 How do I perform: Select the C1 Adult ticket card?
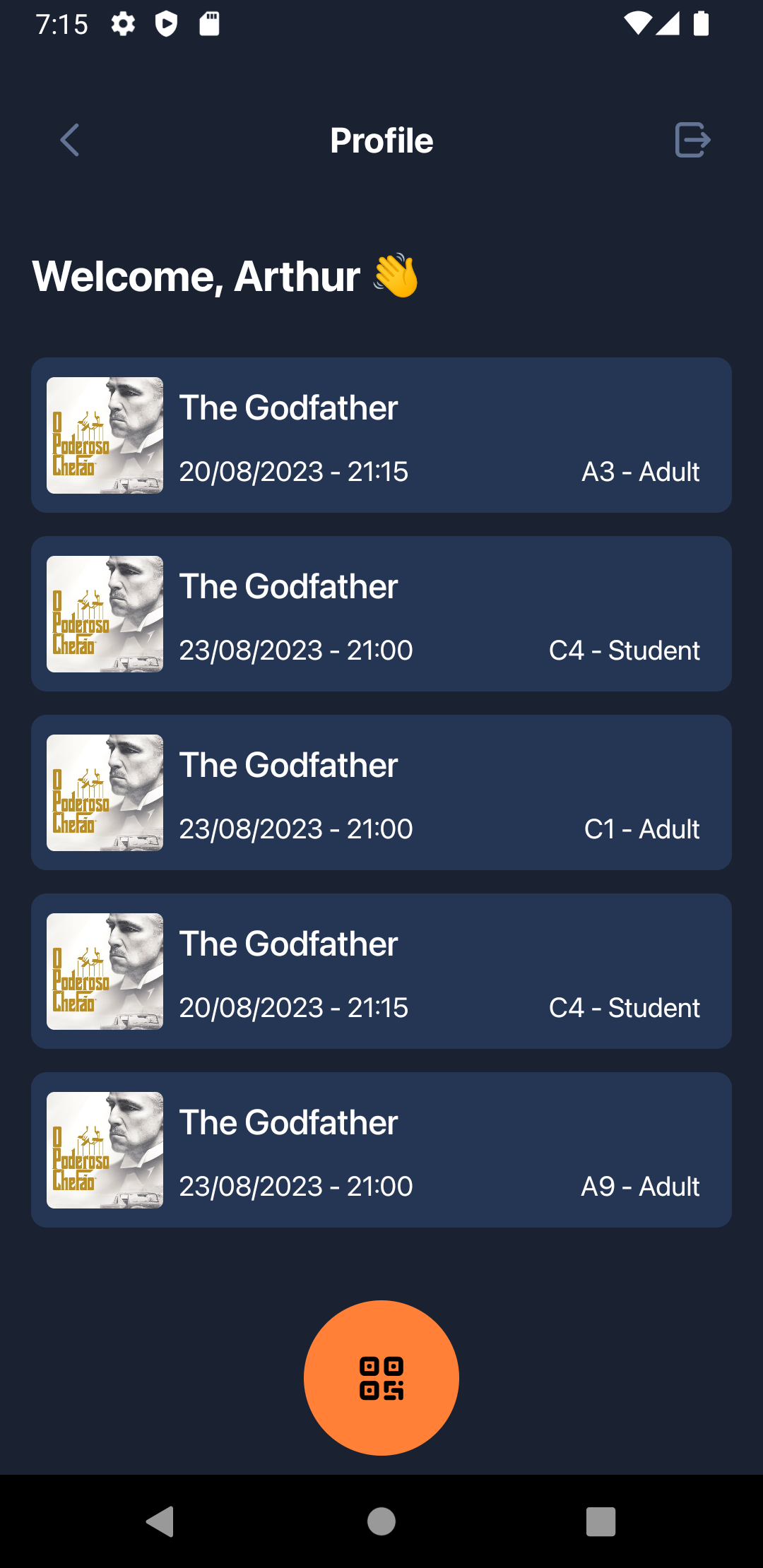tap(381, 792)
